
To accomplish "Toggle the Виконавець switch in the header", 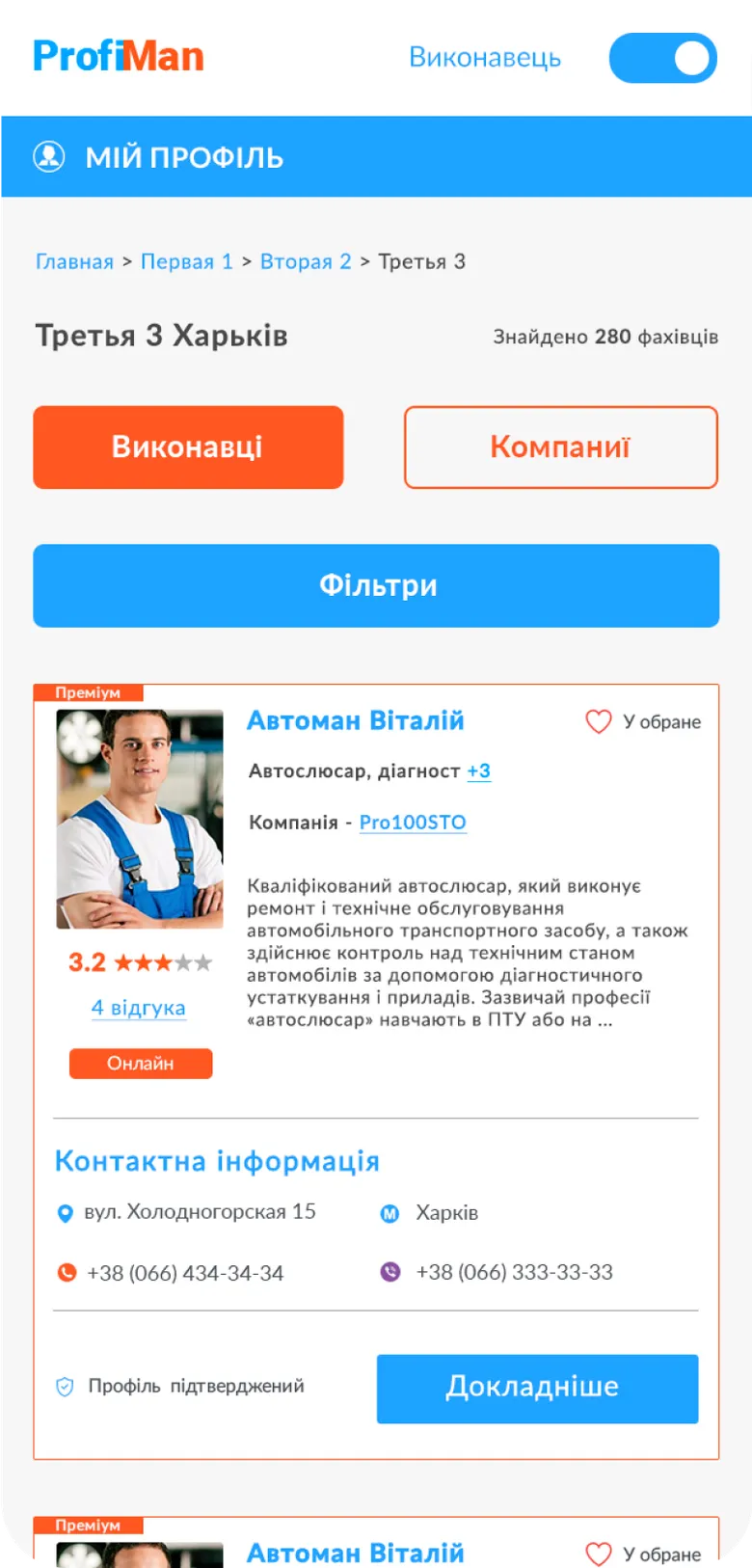I will (663, 58).
